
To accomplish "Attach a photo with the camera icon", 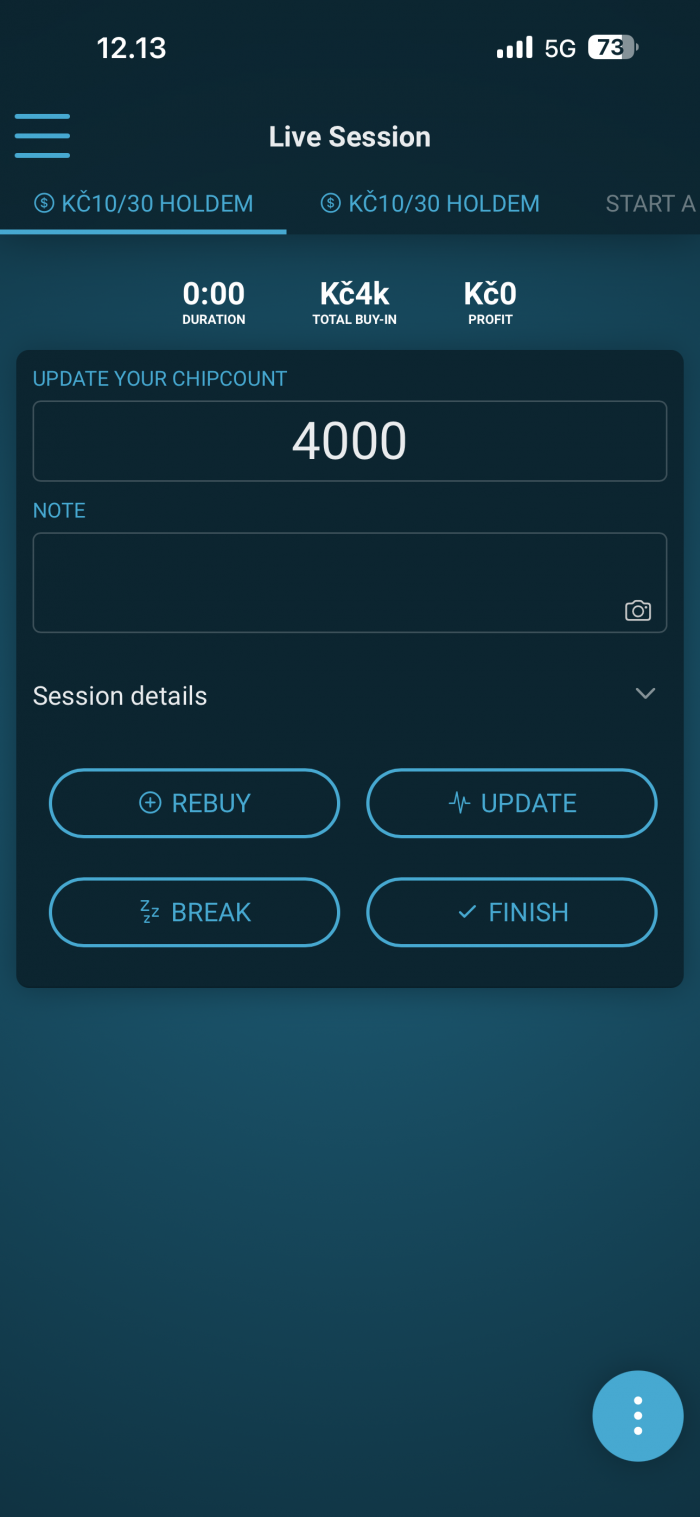I will (x=638, y=610).
